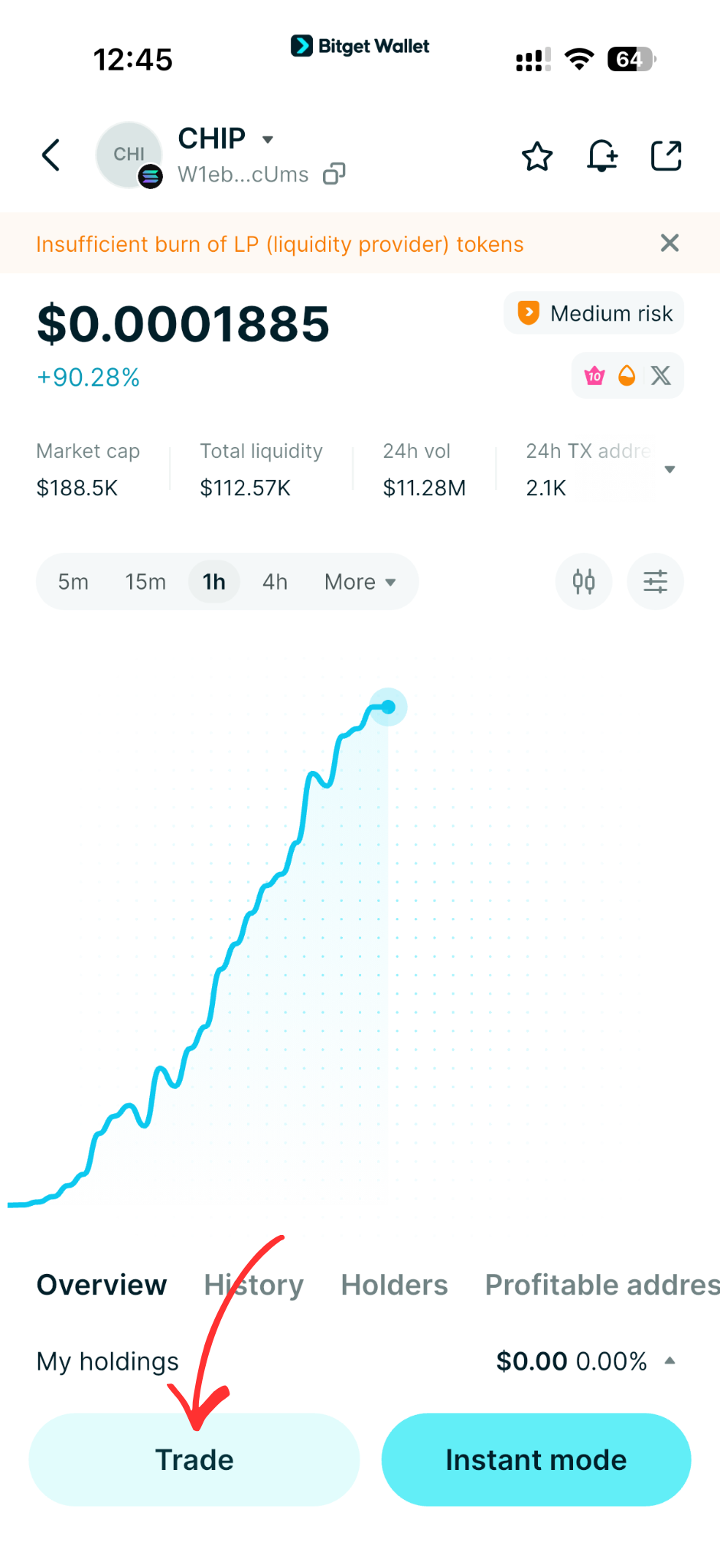720x1568 pixels.
Task: Select the 5m timeframe
Action: point(73,582)
